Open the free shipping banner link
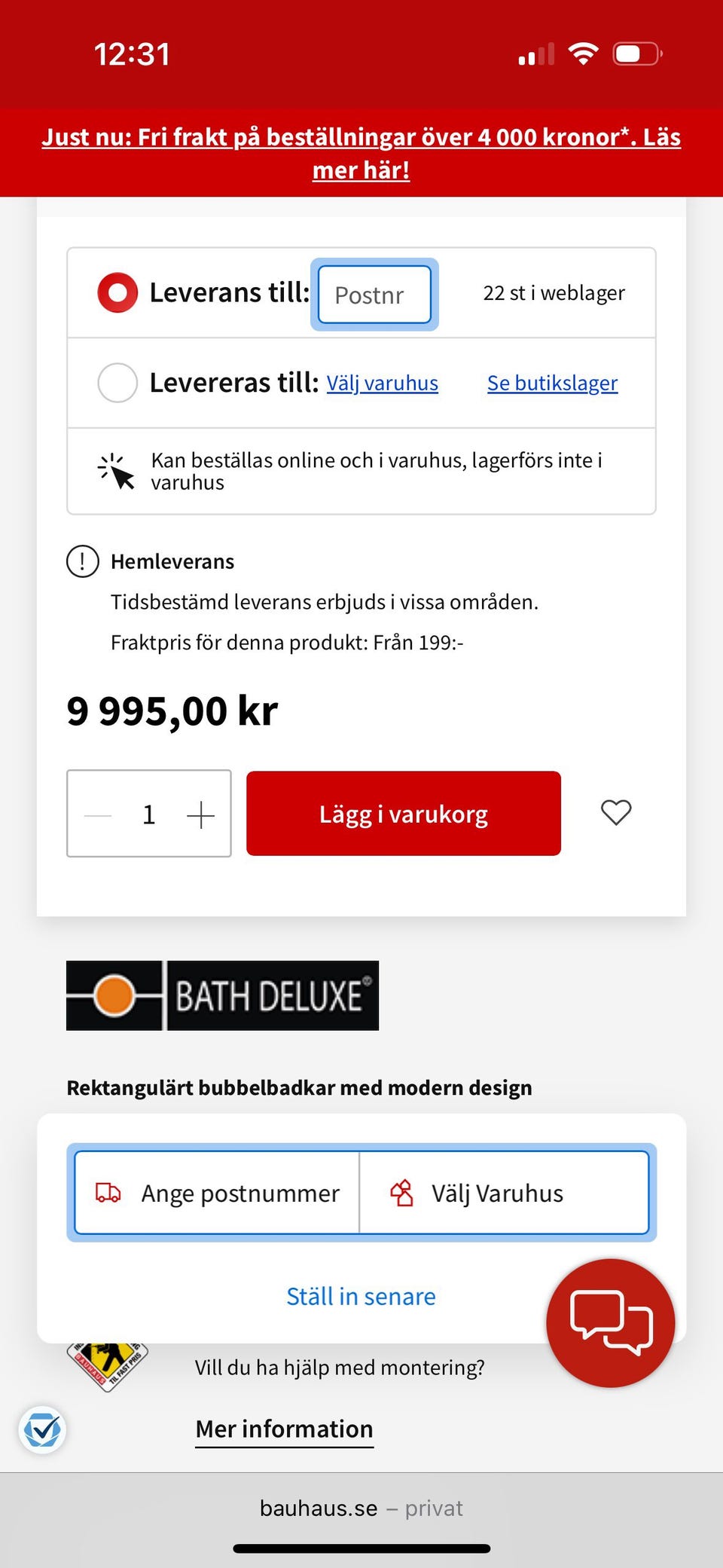This screenshot has height=1568, width=723. coord(361,152)
